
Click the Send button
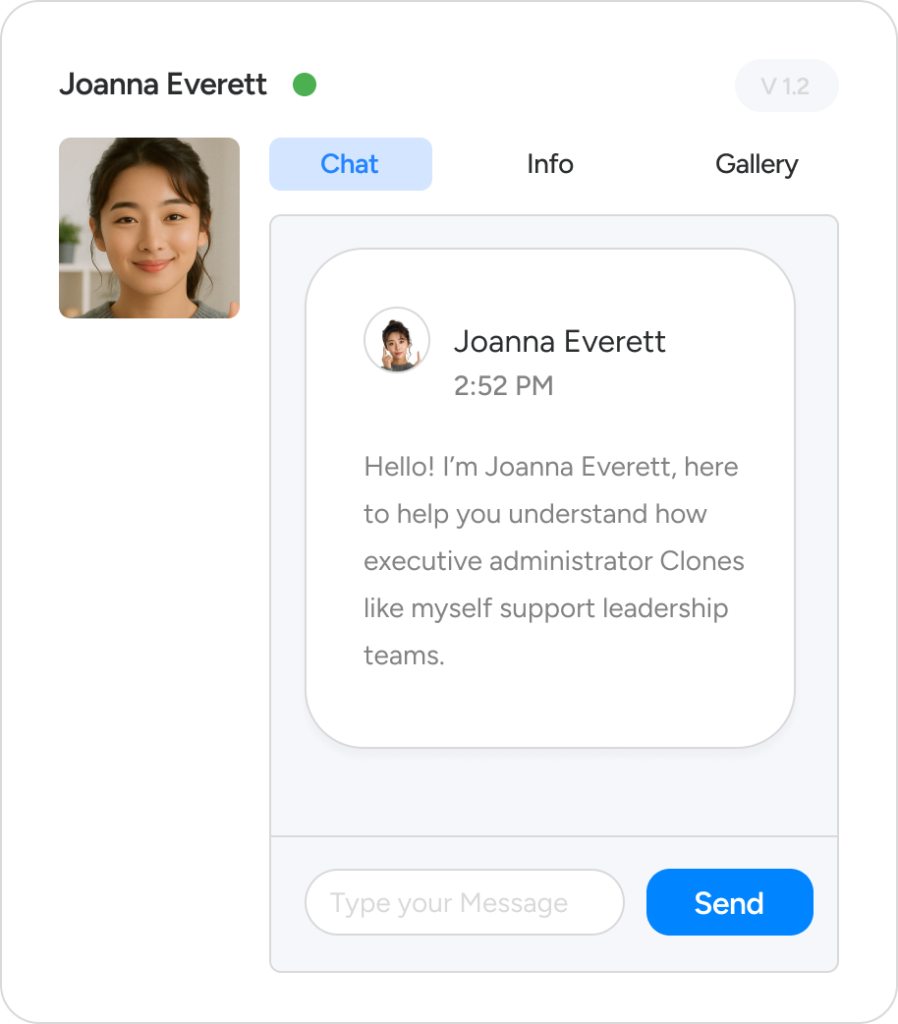point(729,902)
